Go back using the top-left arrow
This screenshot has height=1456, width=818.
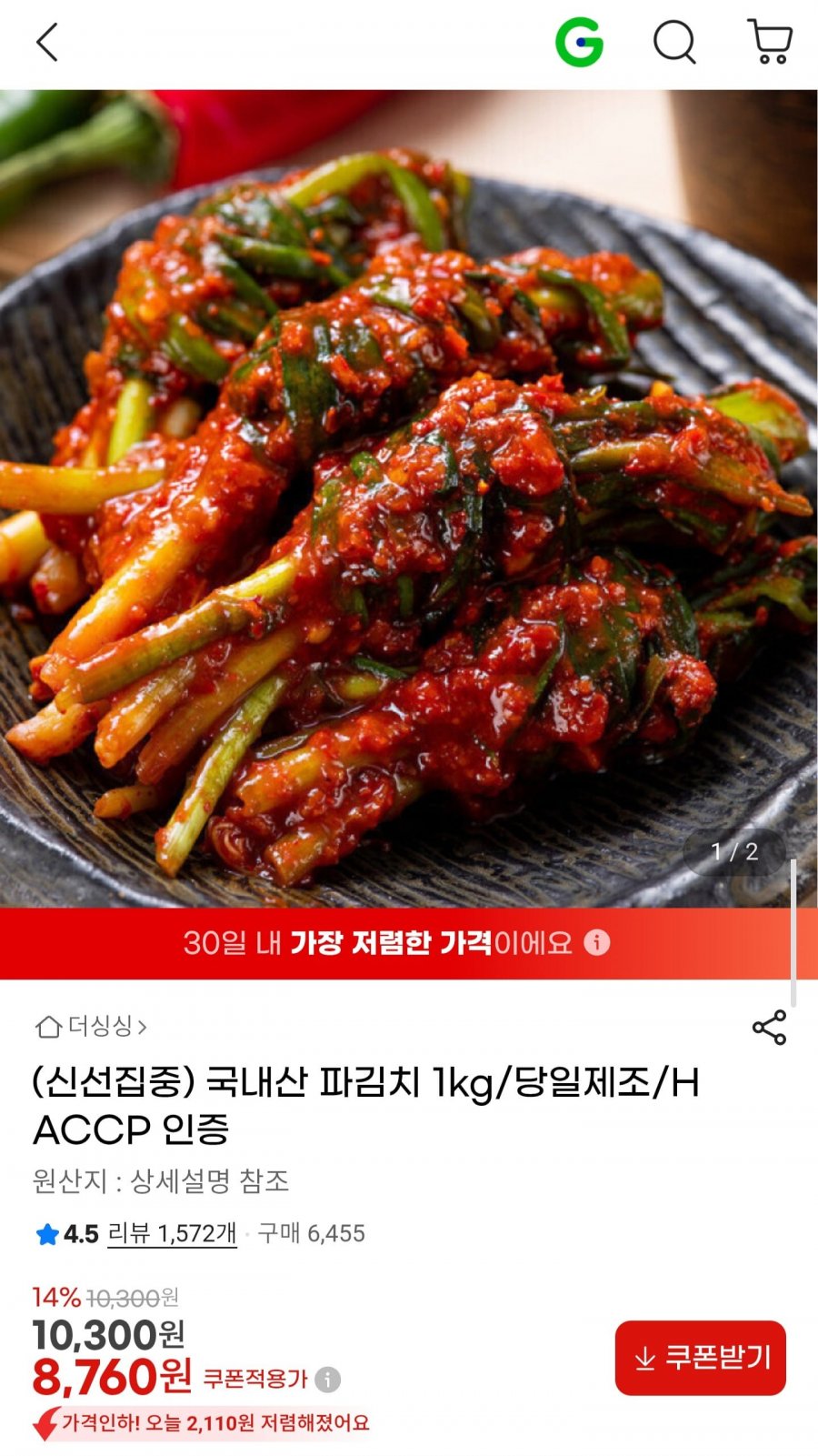47,43
